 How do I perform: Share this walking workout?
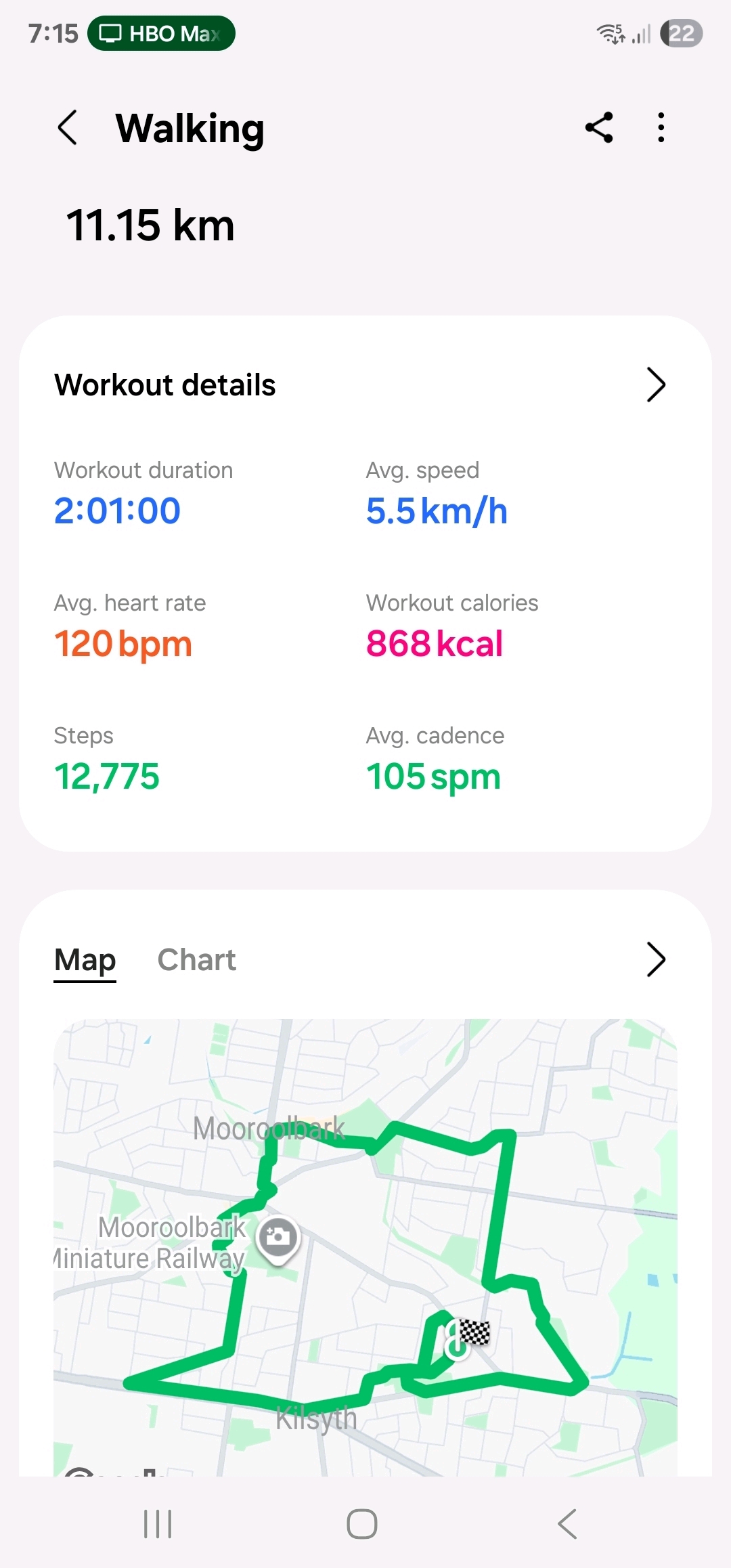[x=599, y=127]
